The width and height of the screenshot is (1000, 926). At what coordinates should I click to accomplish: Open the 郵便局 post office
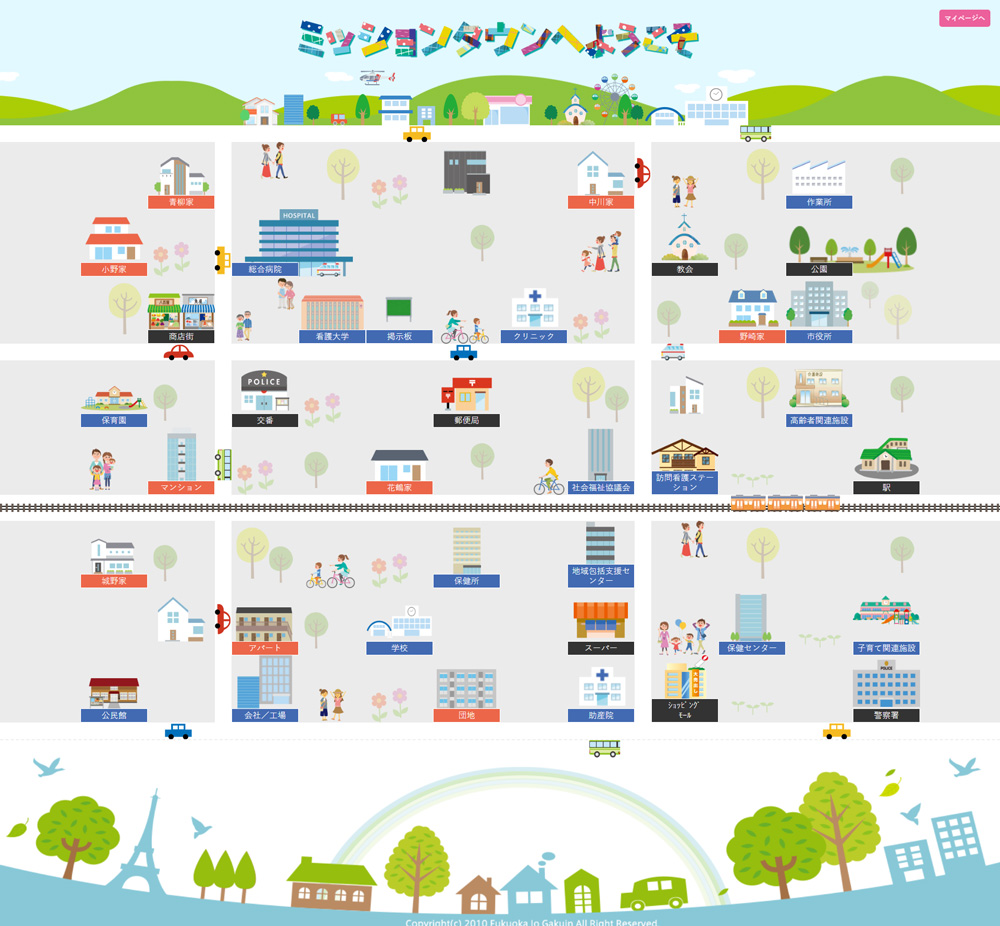tap(466, 396)
